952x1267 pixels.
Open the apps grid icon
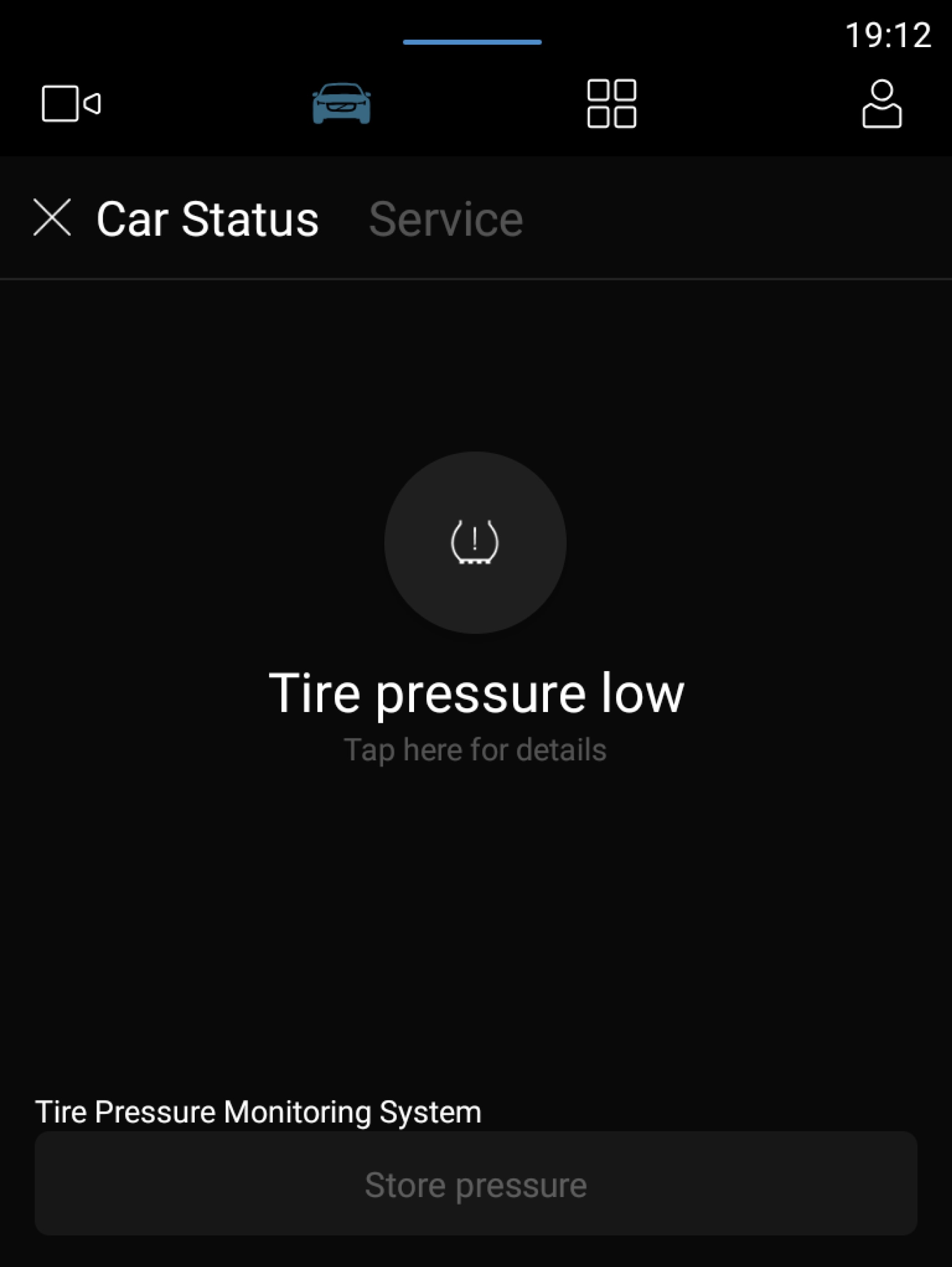[612, 104]
